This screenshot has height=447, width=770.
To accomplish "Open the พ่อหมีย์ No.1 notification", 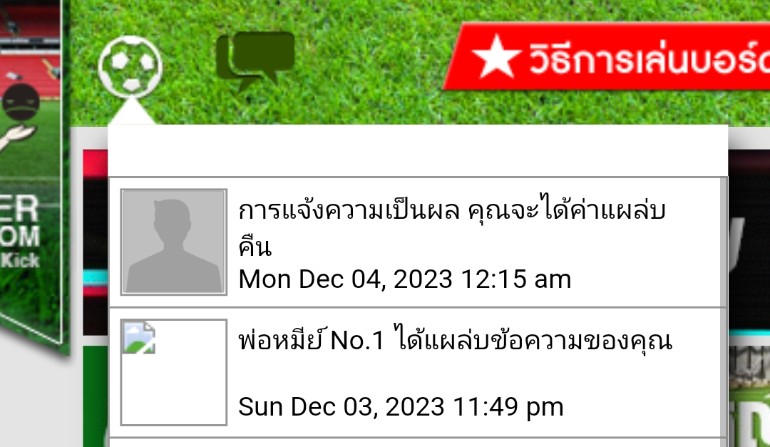I will coord(416,372).
